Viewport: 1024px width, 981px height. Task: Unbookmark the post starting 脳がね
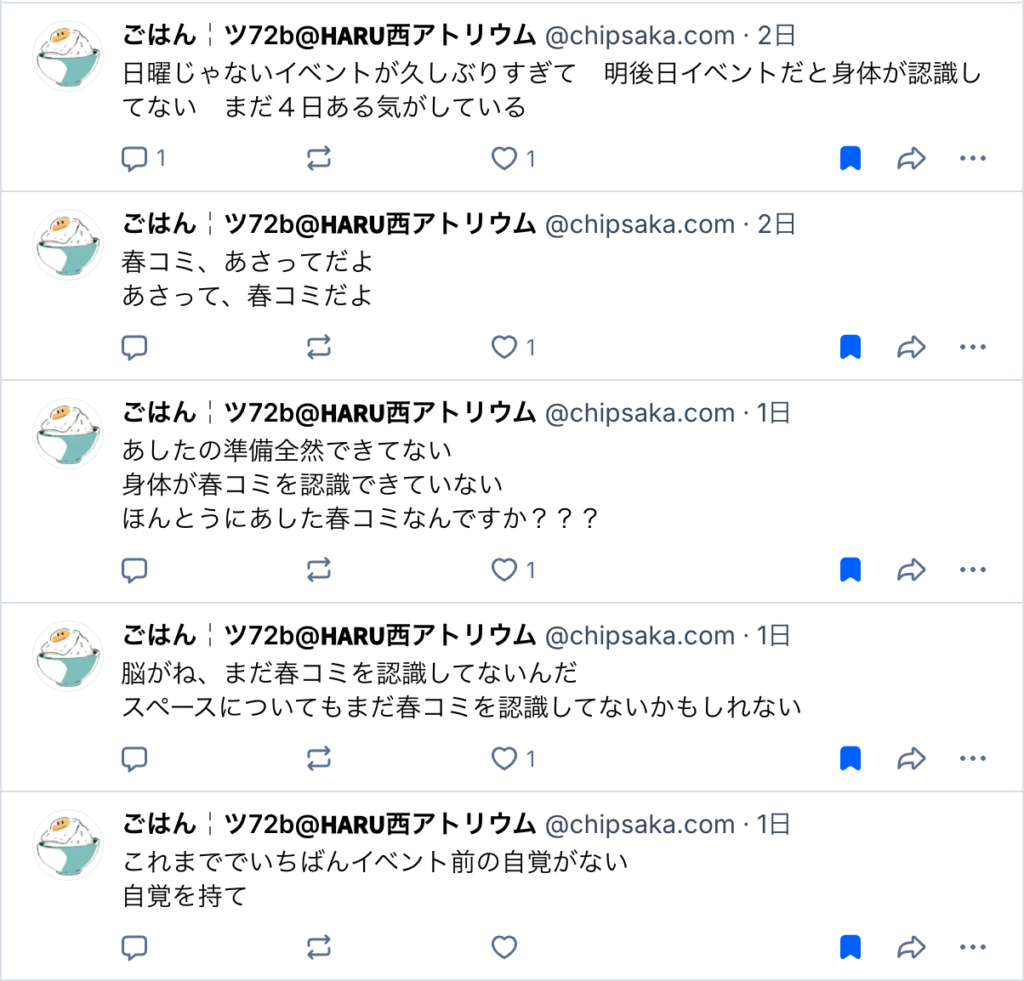tap(850, 759)
